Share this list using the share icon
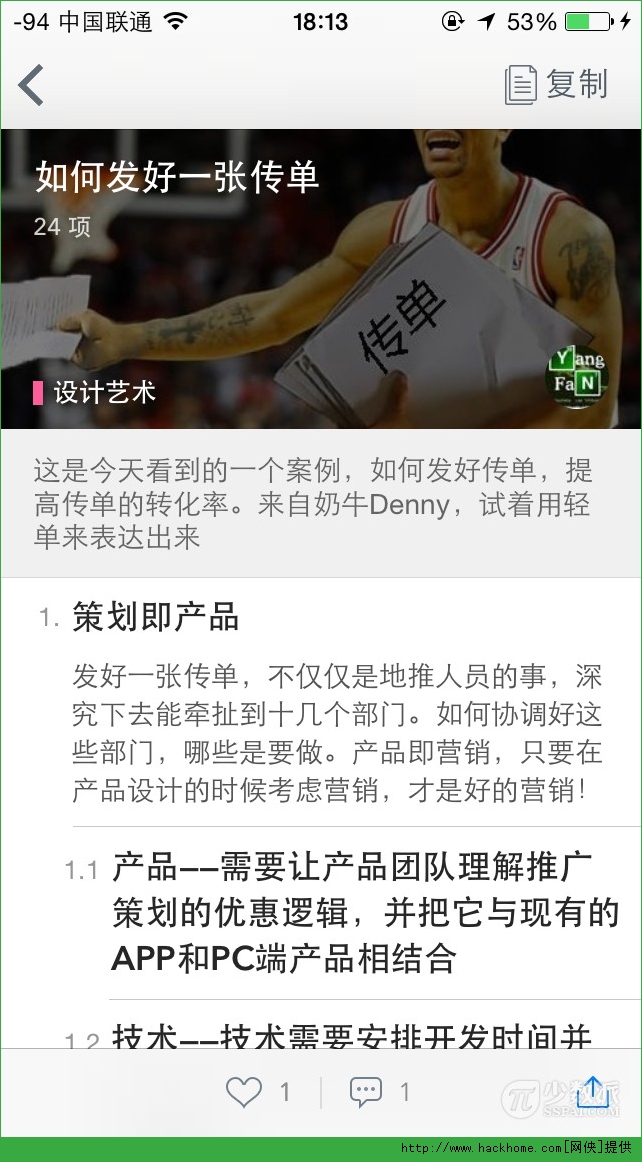Image resolution: width=642 pixels, height=1162 pixels. click(592, 1091)
